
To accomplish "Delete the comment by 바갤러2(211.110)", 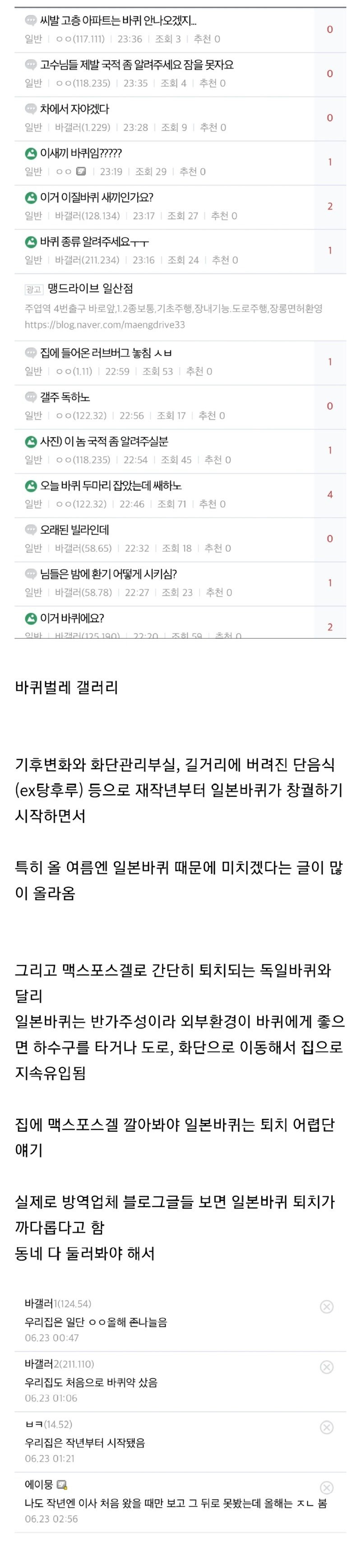I will (x=326, y=1366).
